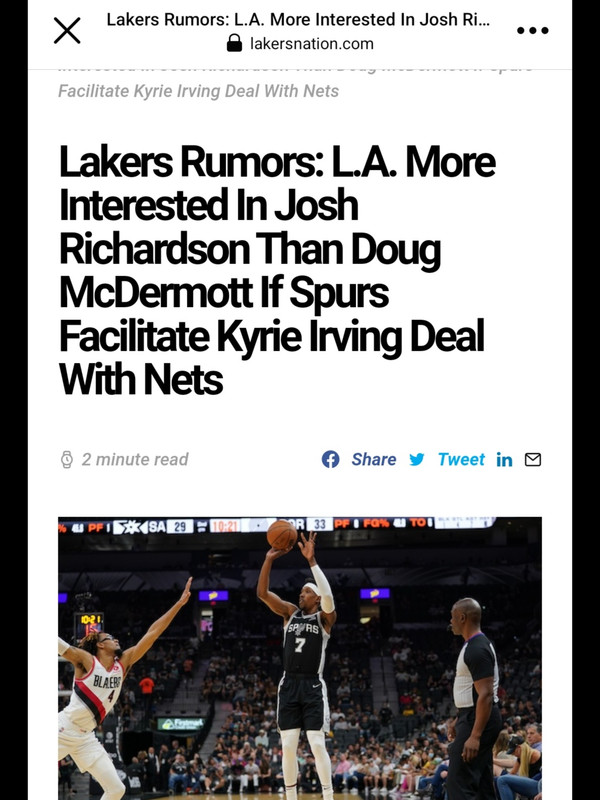Image resolution: width=600 pixels, height=800 pixels.
Task: Email this article via envelope icon
Action: (533, 459)
